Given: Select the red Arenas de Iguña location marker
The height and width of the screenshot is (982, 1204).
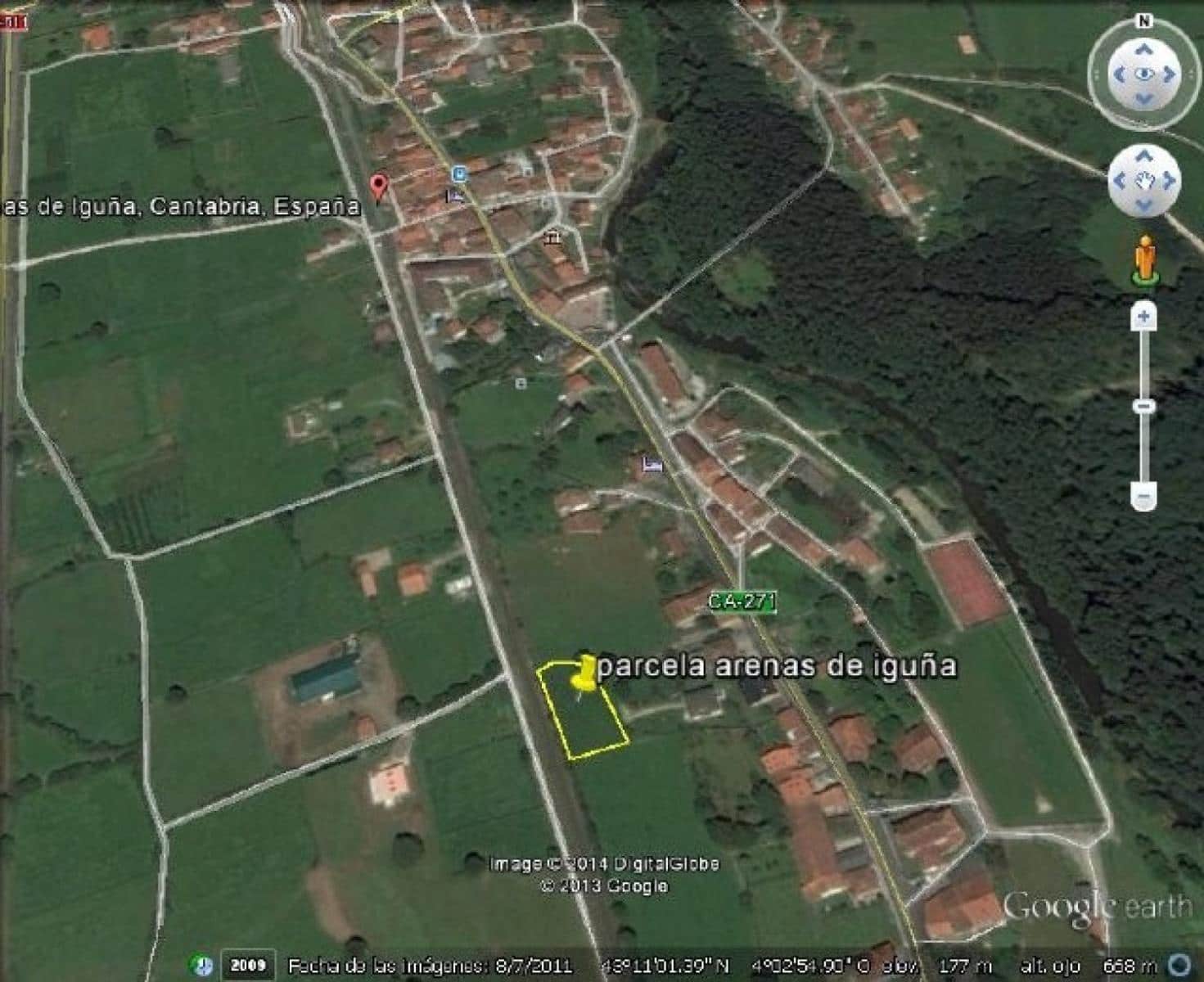Looking at the screenshot, I should tap(378, 186).
